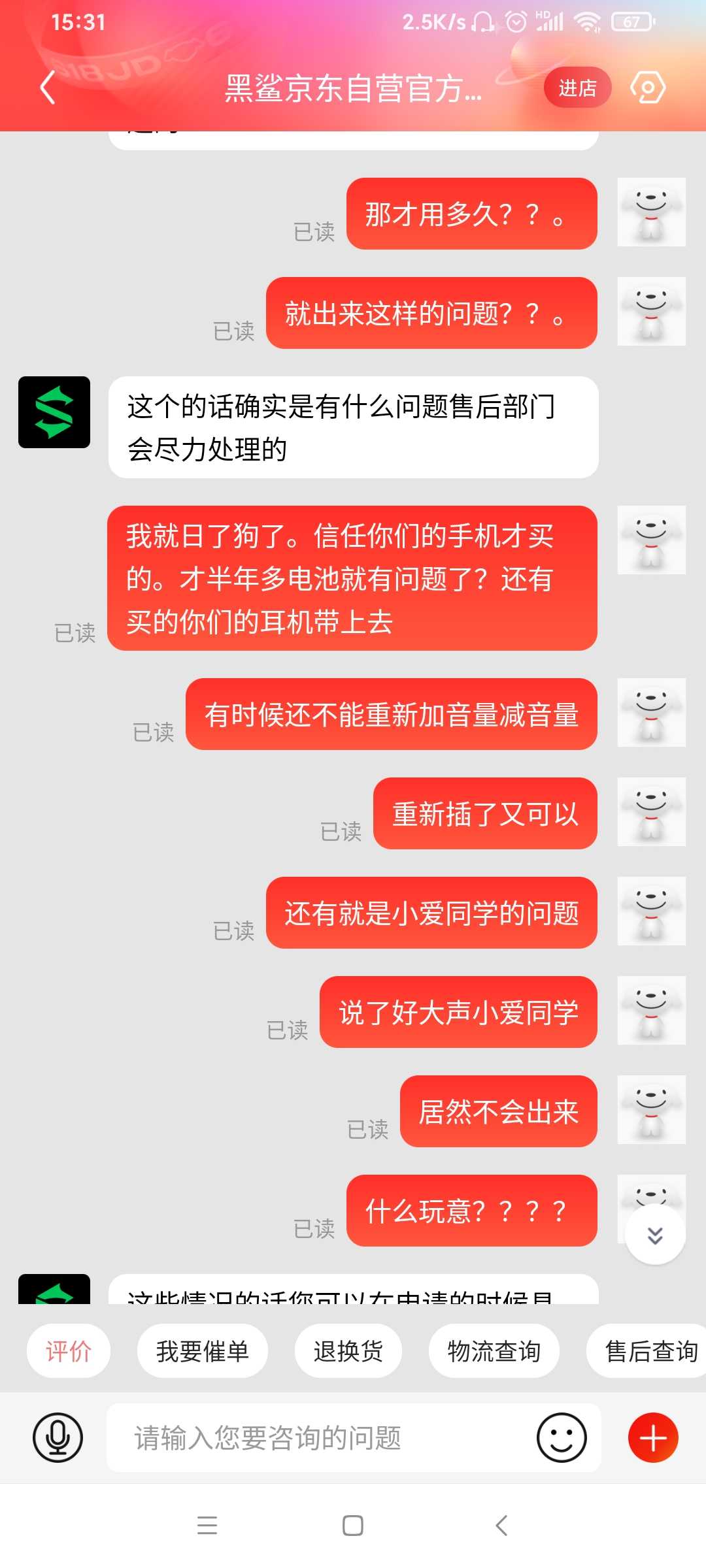Tap the 物流查询 chip

pyautogui.click(x=494, y=1350)
